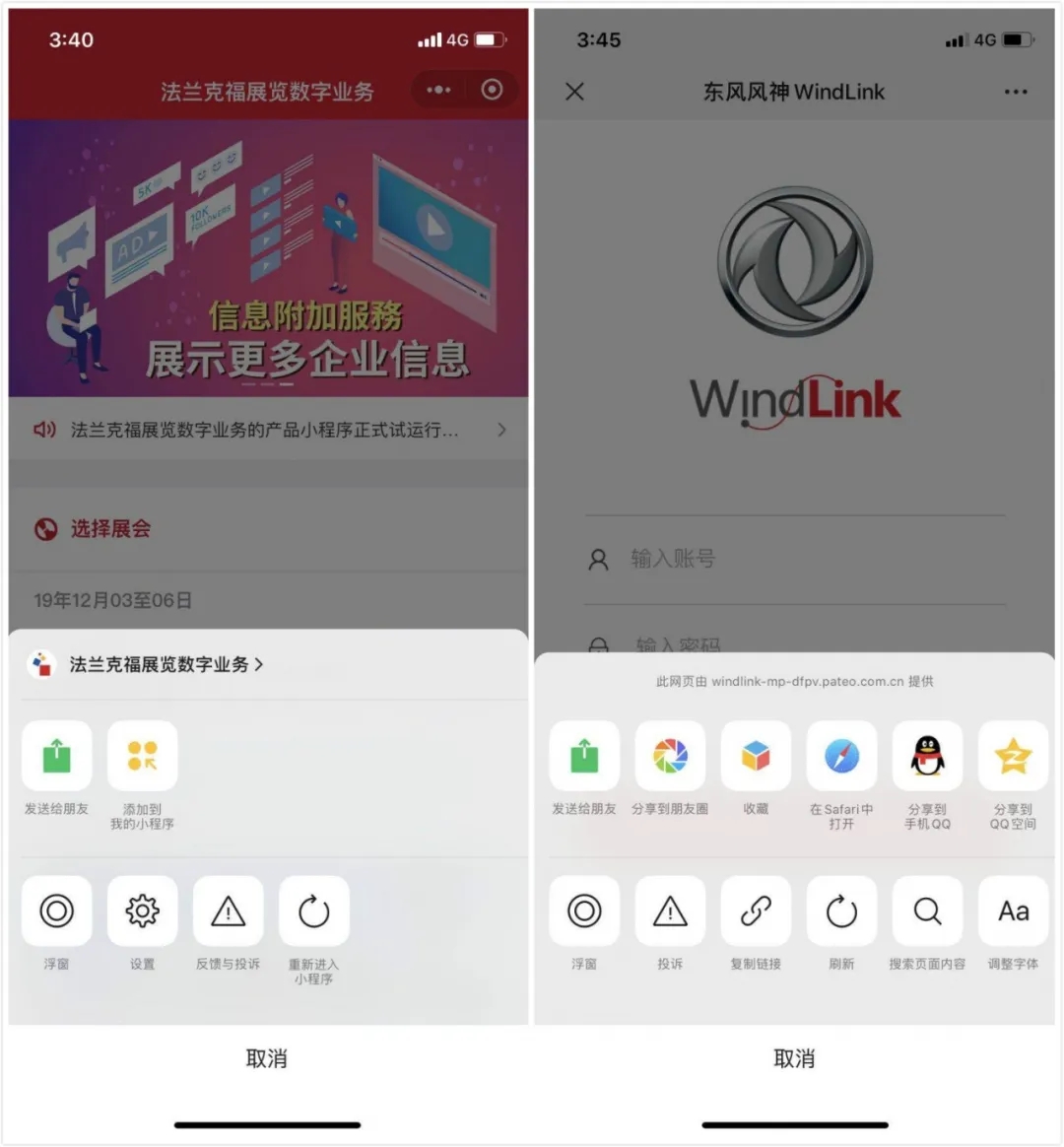The width and height of the screenshot is (1064, 1147).
Task: Tap the 收藏 favorites icon
Action: click(x=756, y=757)
